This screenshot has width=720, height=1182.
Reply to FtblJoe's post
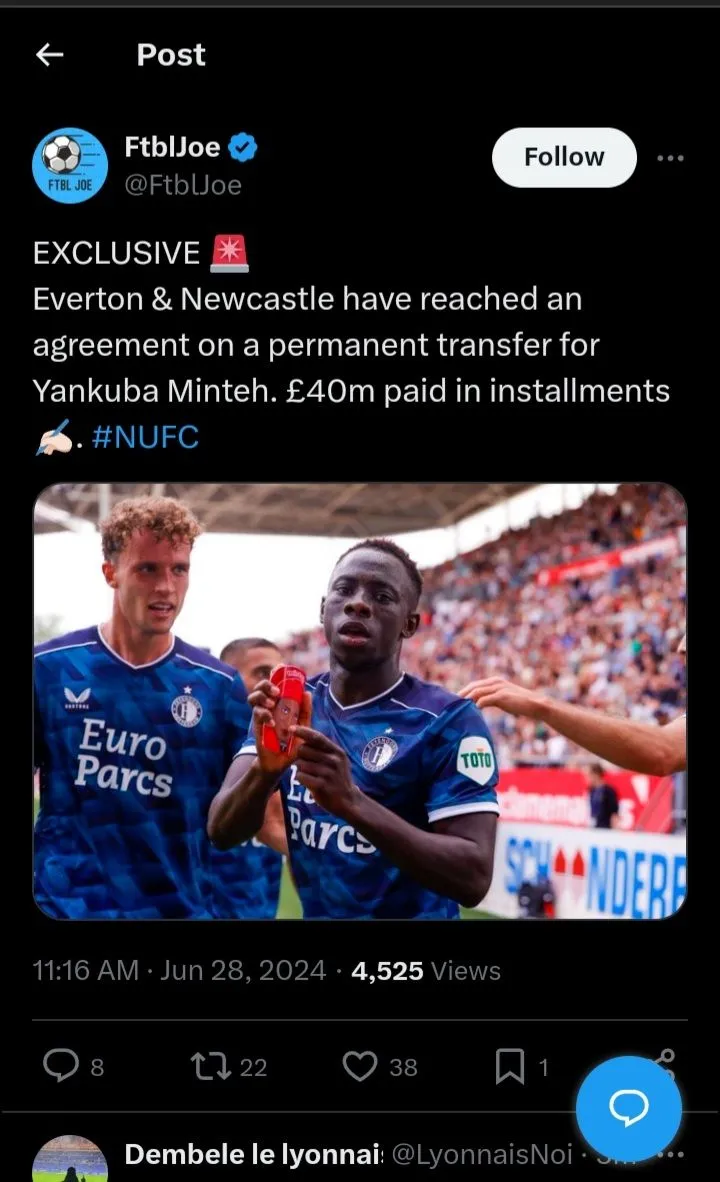62,1067
